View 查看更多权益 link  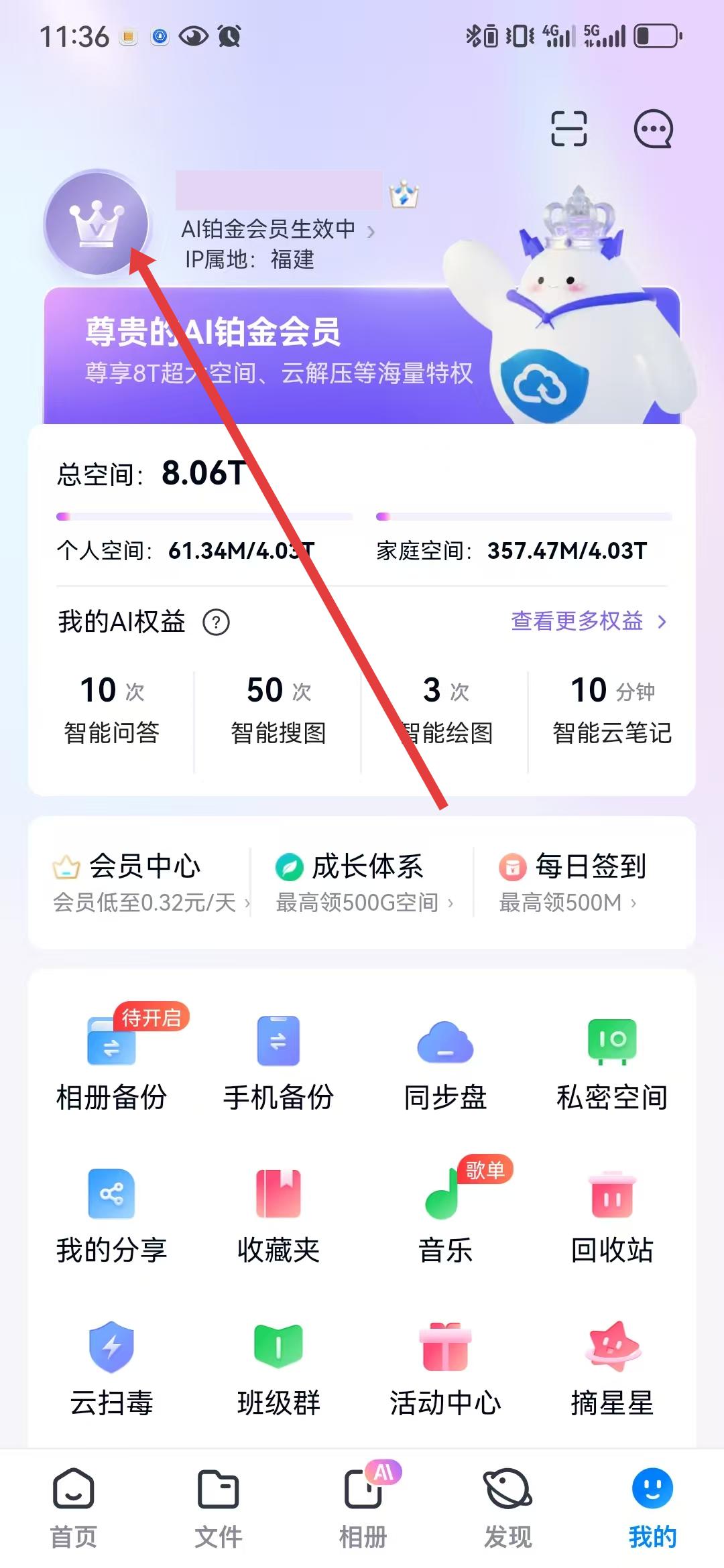click(x=587, y=621)
